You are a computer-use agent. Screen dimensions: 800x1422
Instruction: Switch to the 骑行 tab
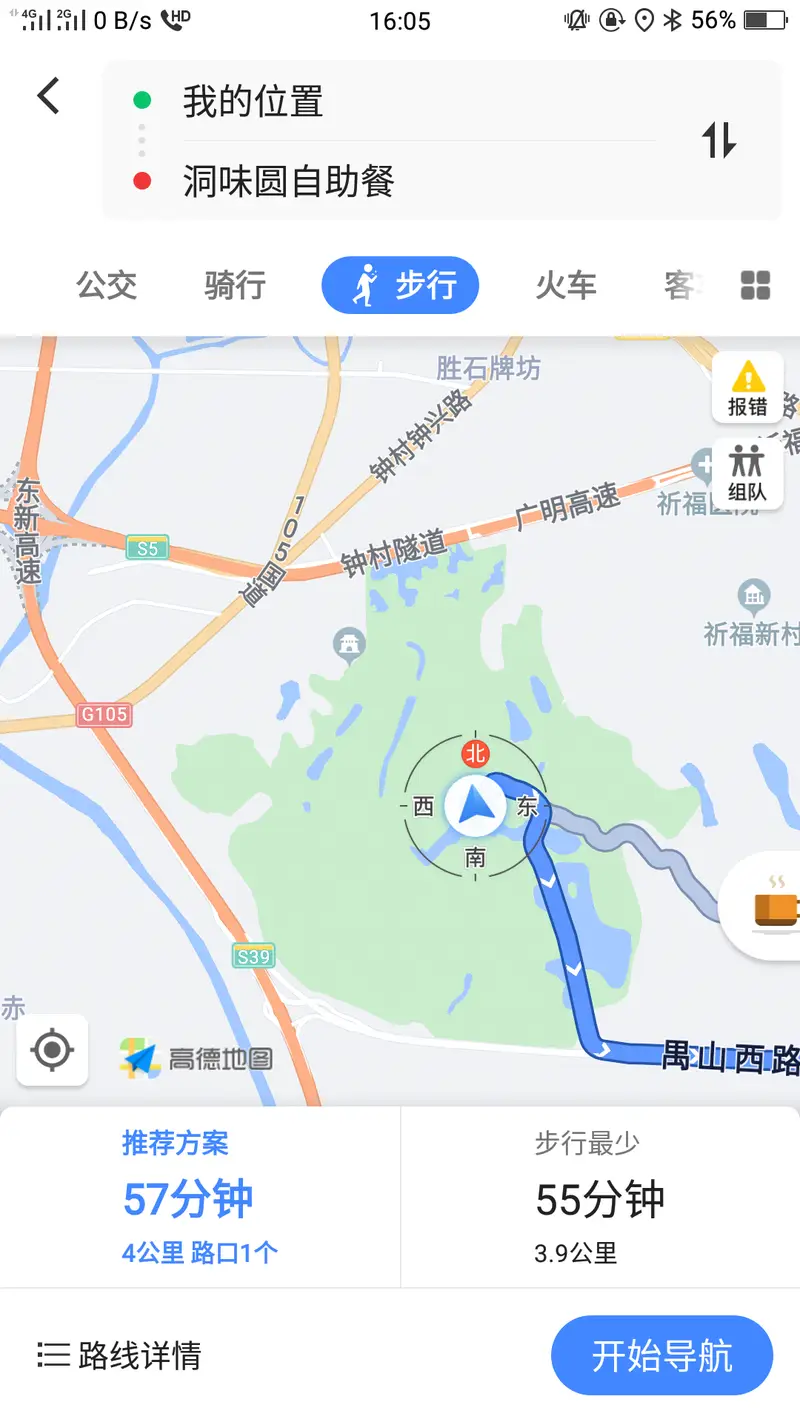(235, 286)
